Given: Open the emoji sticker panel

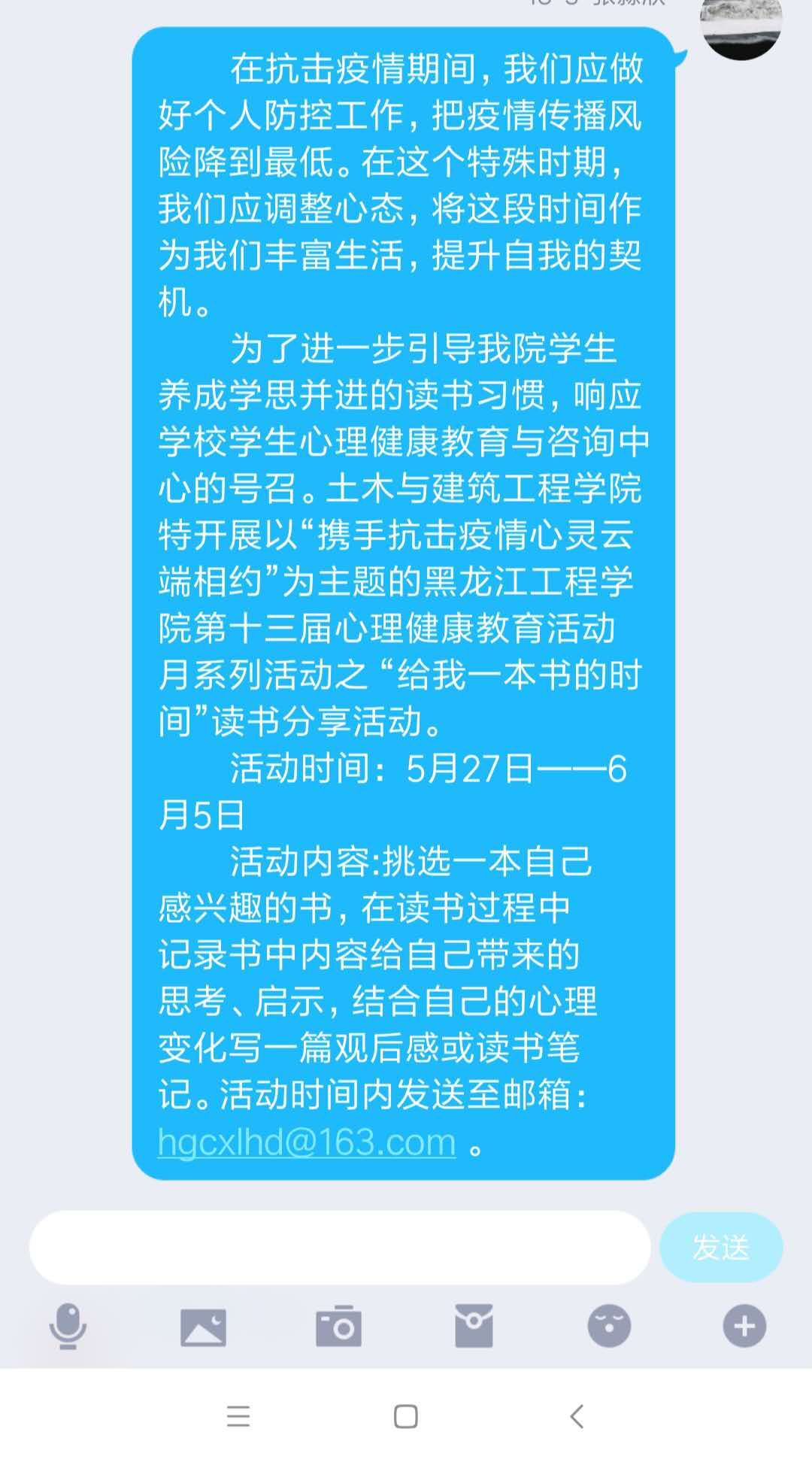Looking at the screenshot, I should coord(609,1326).
